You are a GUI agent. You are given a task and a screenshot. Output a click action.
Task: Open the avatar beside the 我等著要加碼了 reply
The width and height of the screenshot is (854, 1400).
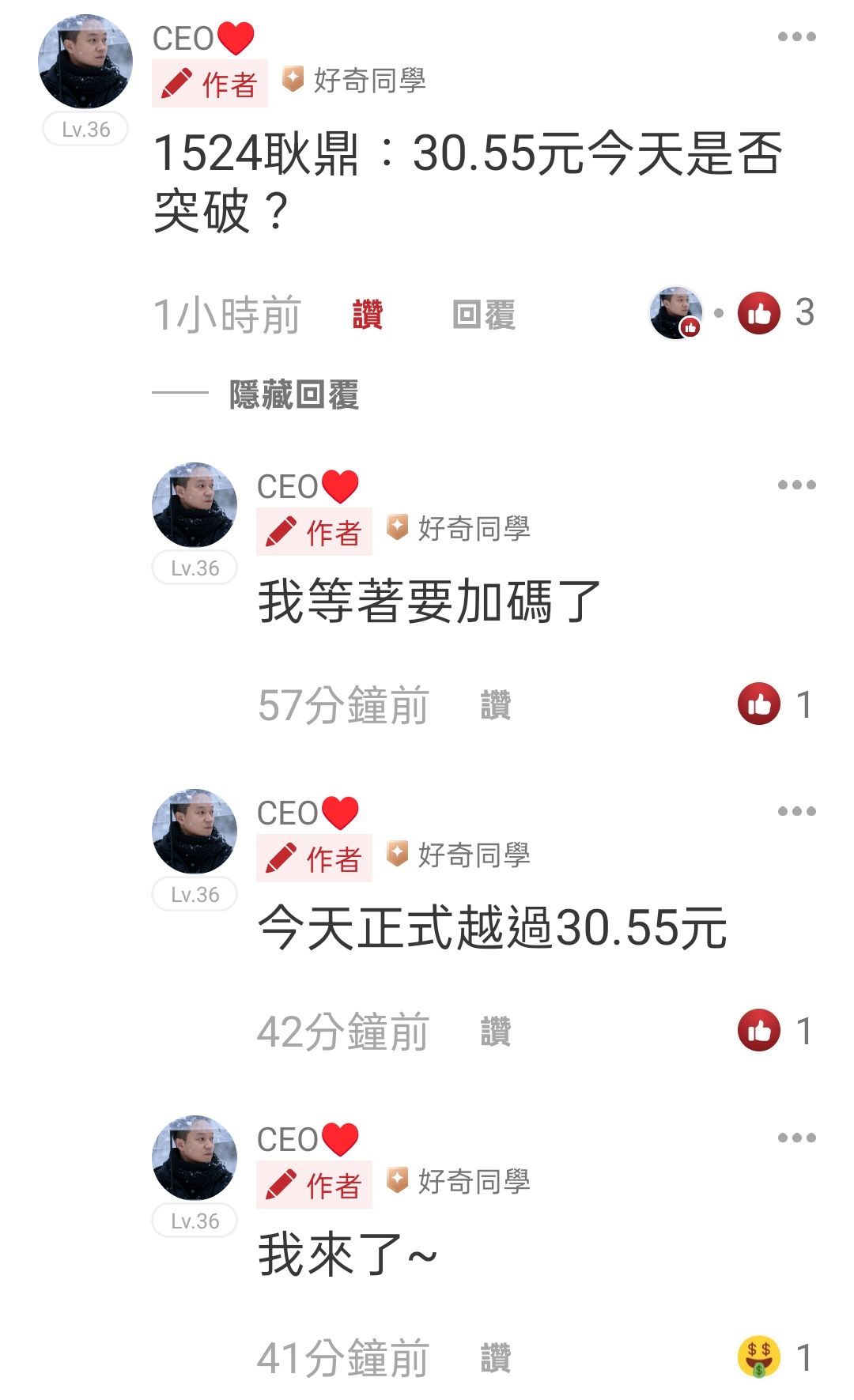pyautogui.click(x=195, y=505)
